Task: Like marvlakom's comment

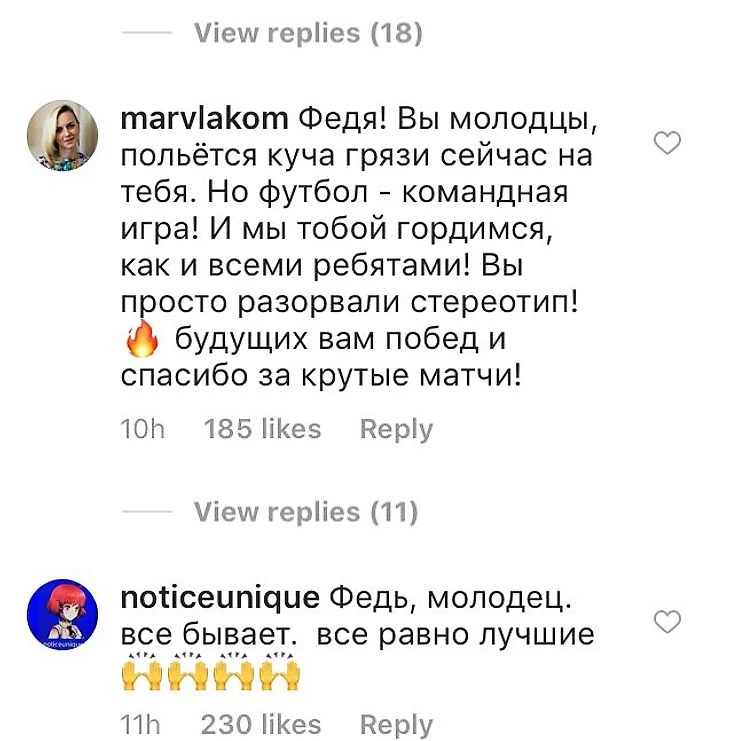Action: [667, 143]
